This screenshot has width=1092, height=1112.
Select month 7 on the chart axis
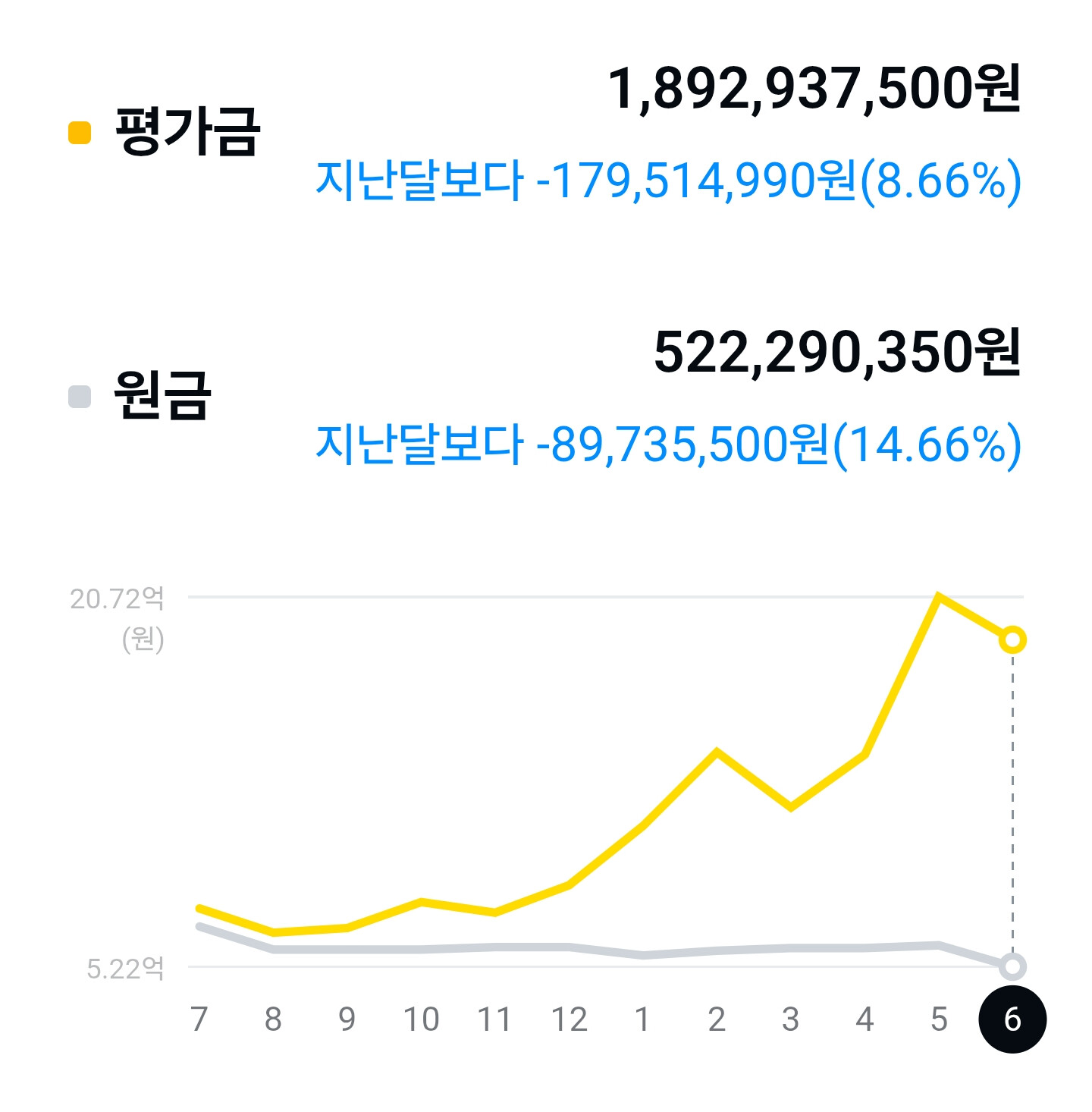(x=199, y=1019)
